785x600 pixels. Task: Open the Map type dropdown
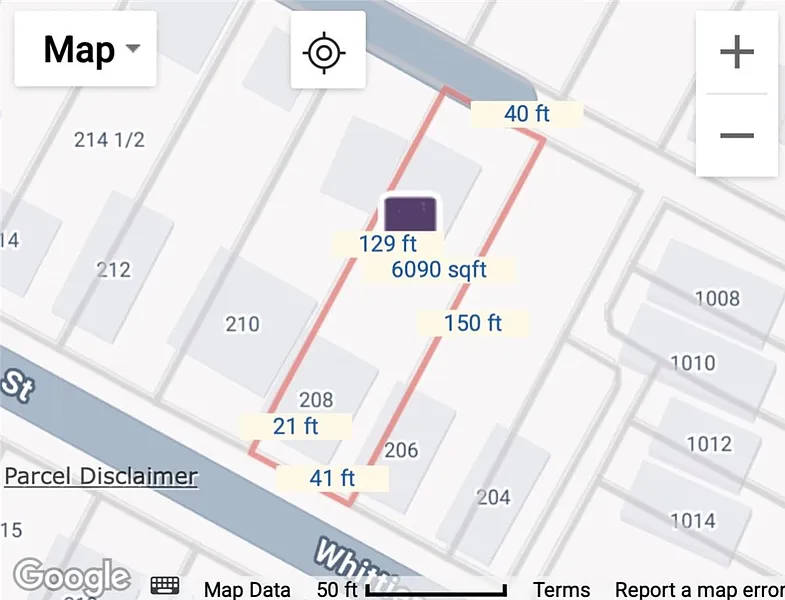[x=85, y=49]
